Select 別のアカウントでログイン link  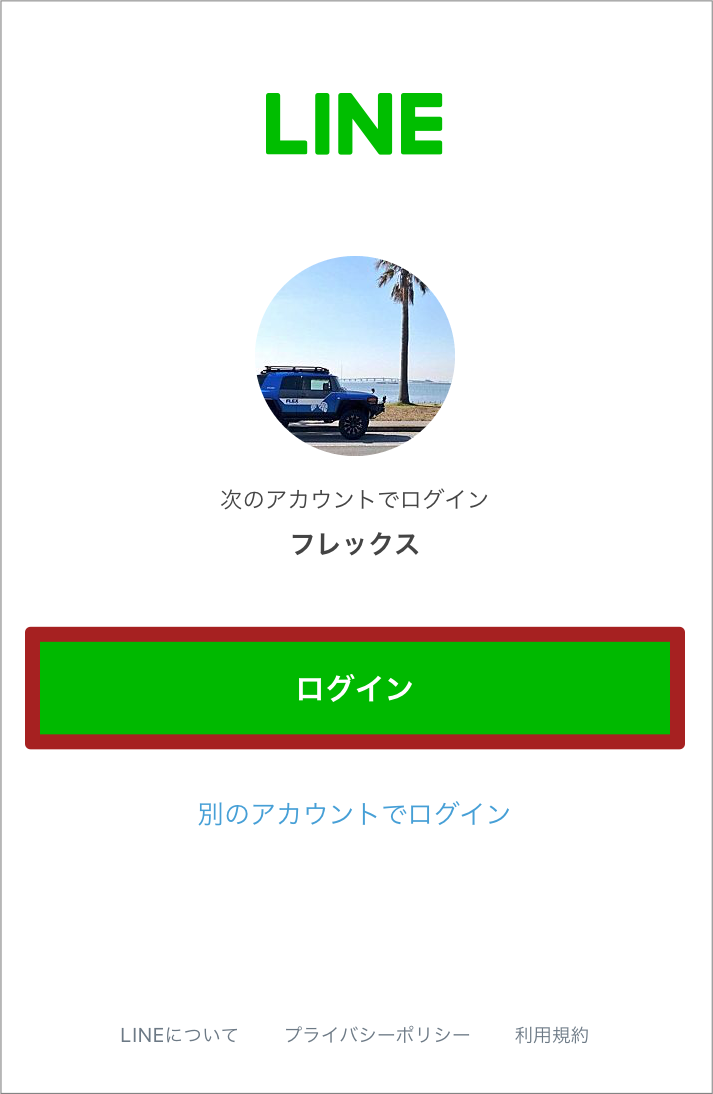click(354, 813)
